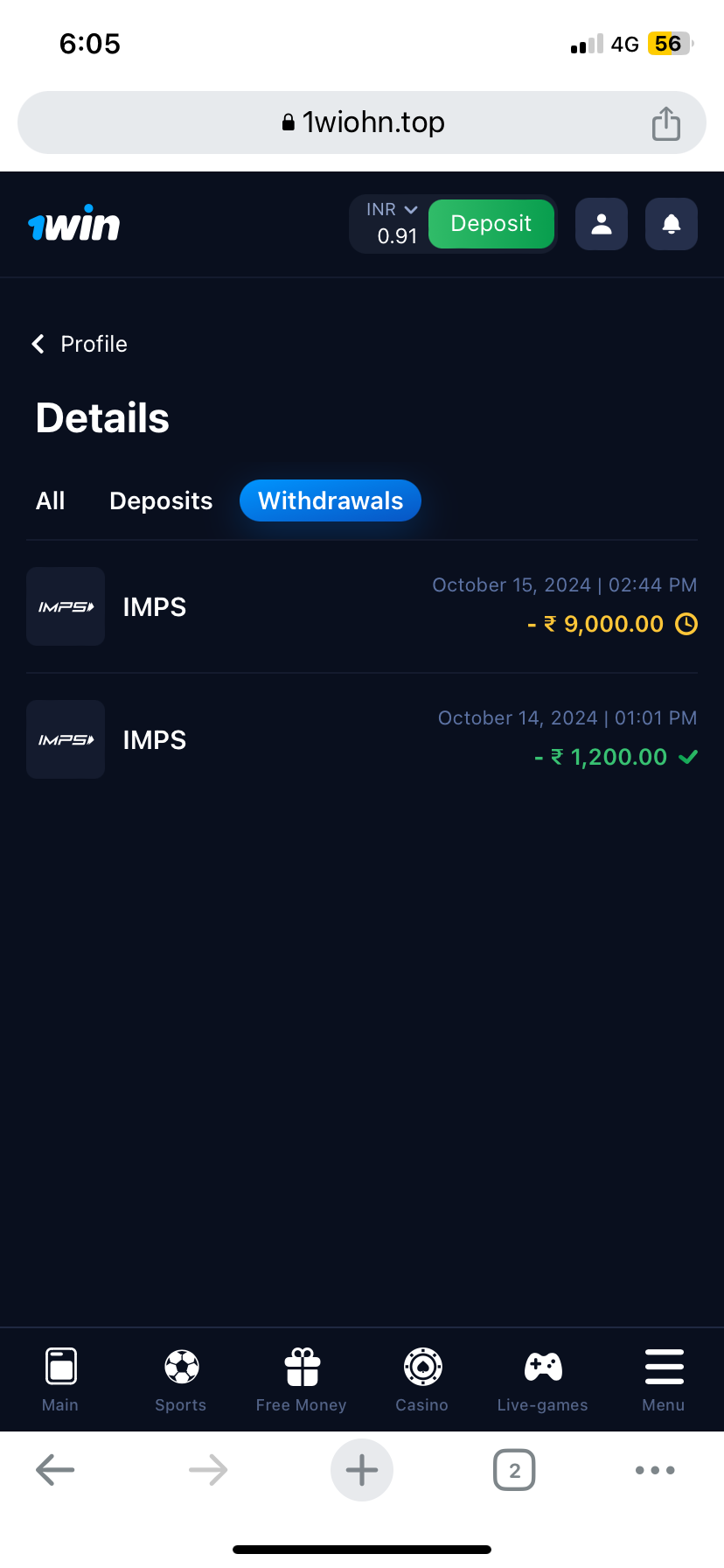The width and height of the screenshot is (724, 1568).
Task: Open the Free Money section
Action: (x=302, y=1379)
